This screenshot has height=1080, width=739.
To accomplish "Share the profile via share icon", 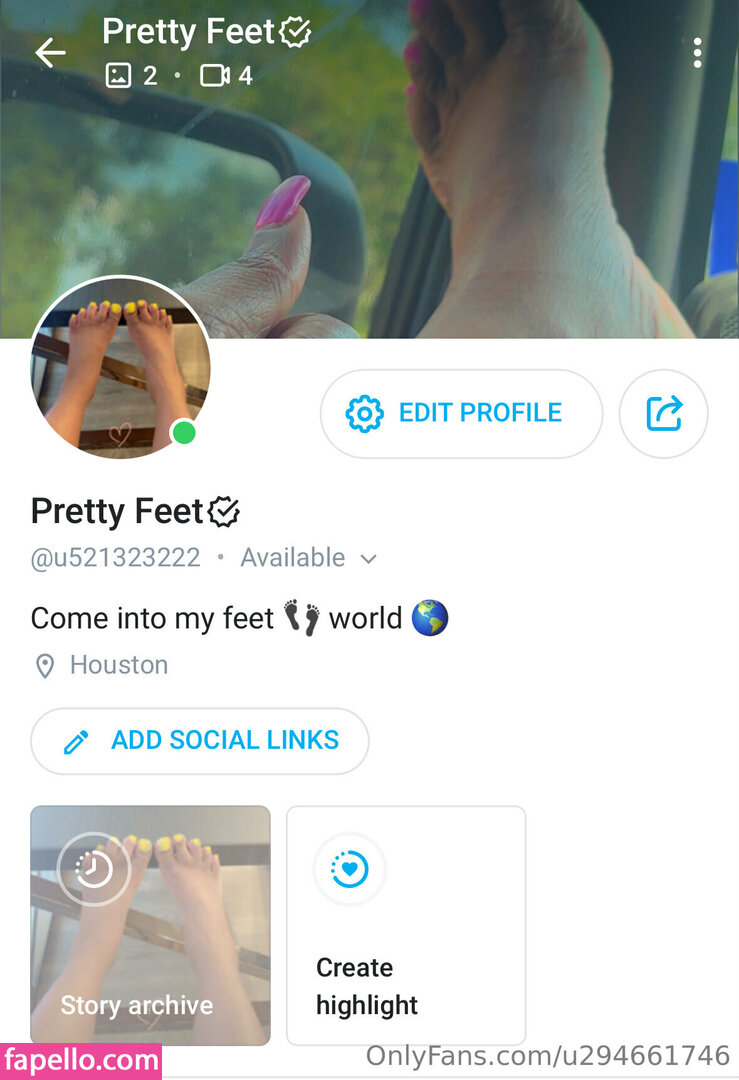I will pos(664,413).
